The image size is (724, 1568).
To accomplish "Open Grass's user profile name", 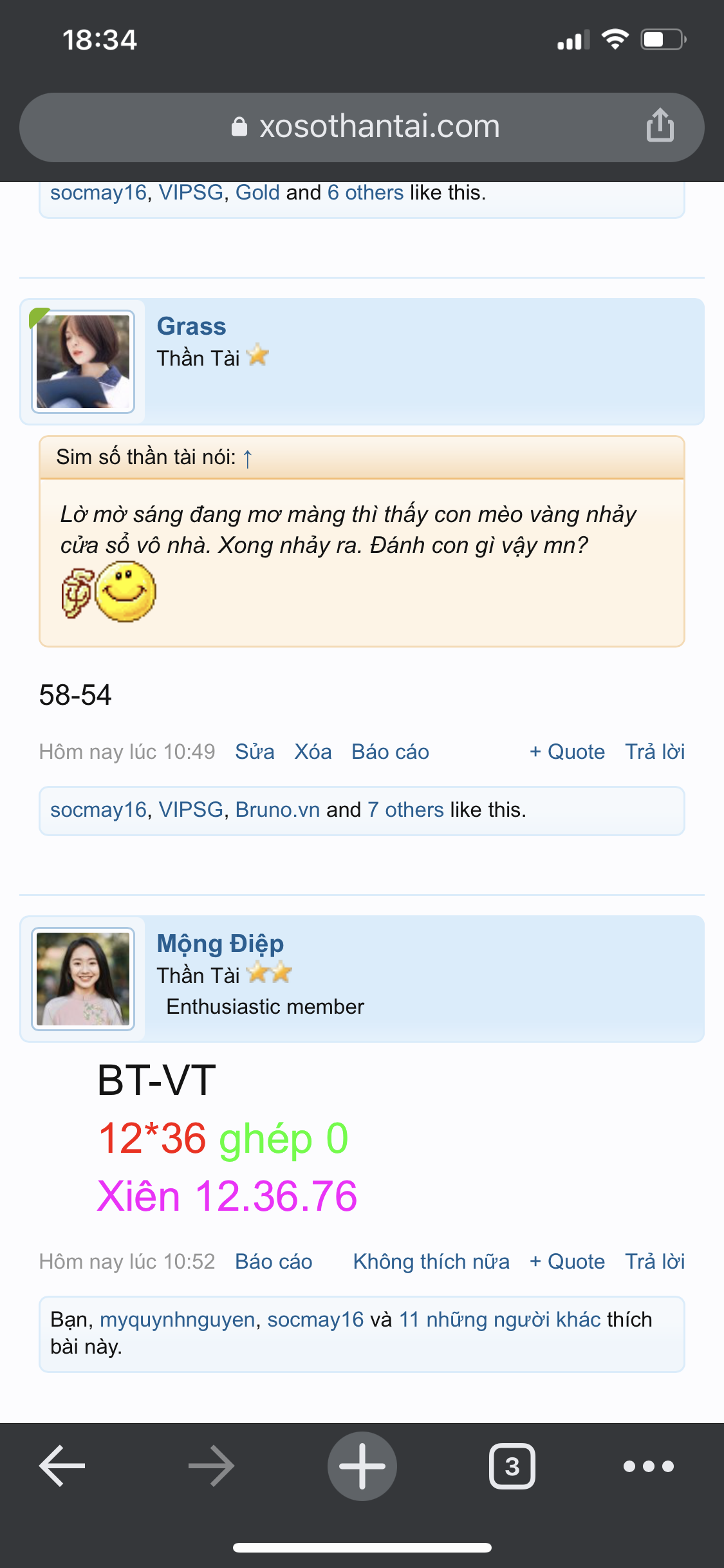I will pyautogui.click(x=192, y=326).
